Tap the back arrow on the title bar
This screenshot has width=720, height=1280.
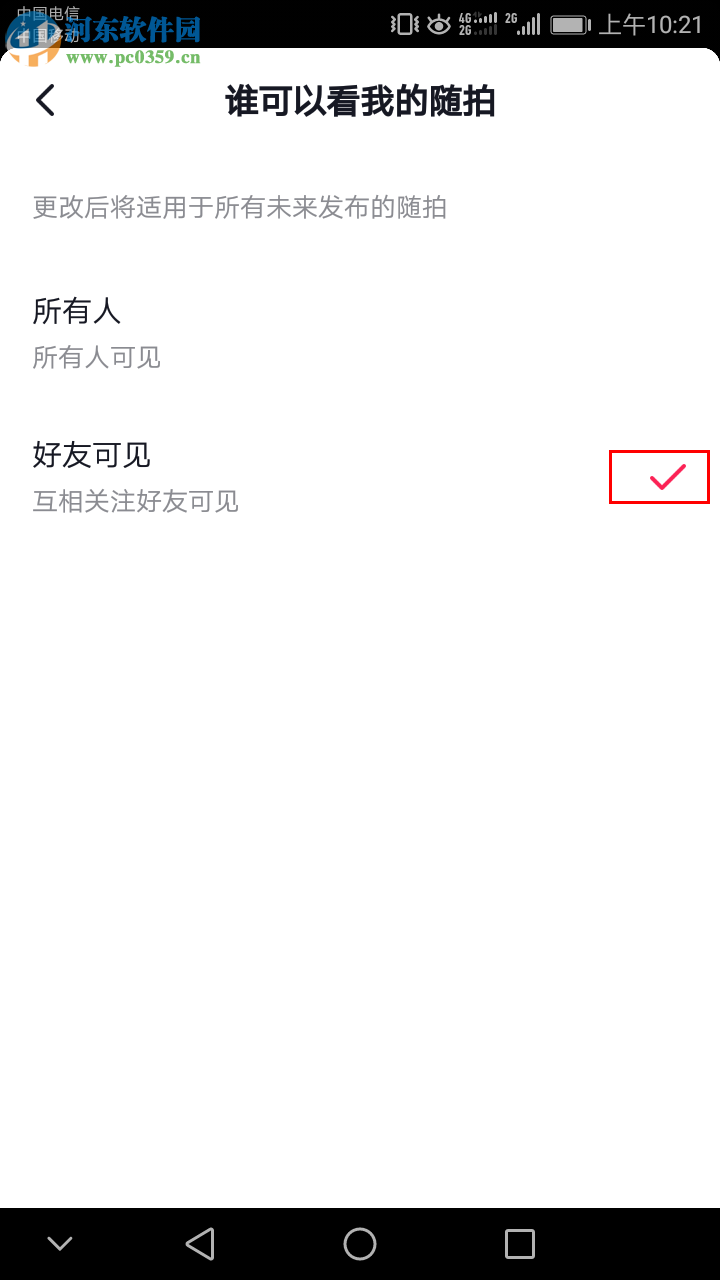(x=44, y=100)
